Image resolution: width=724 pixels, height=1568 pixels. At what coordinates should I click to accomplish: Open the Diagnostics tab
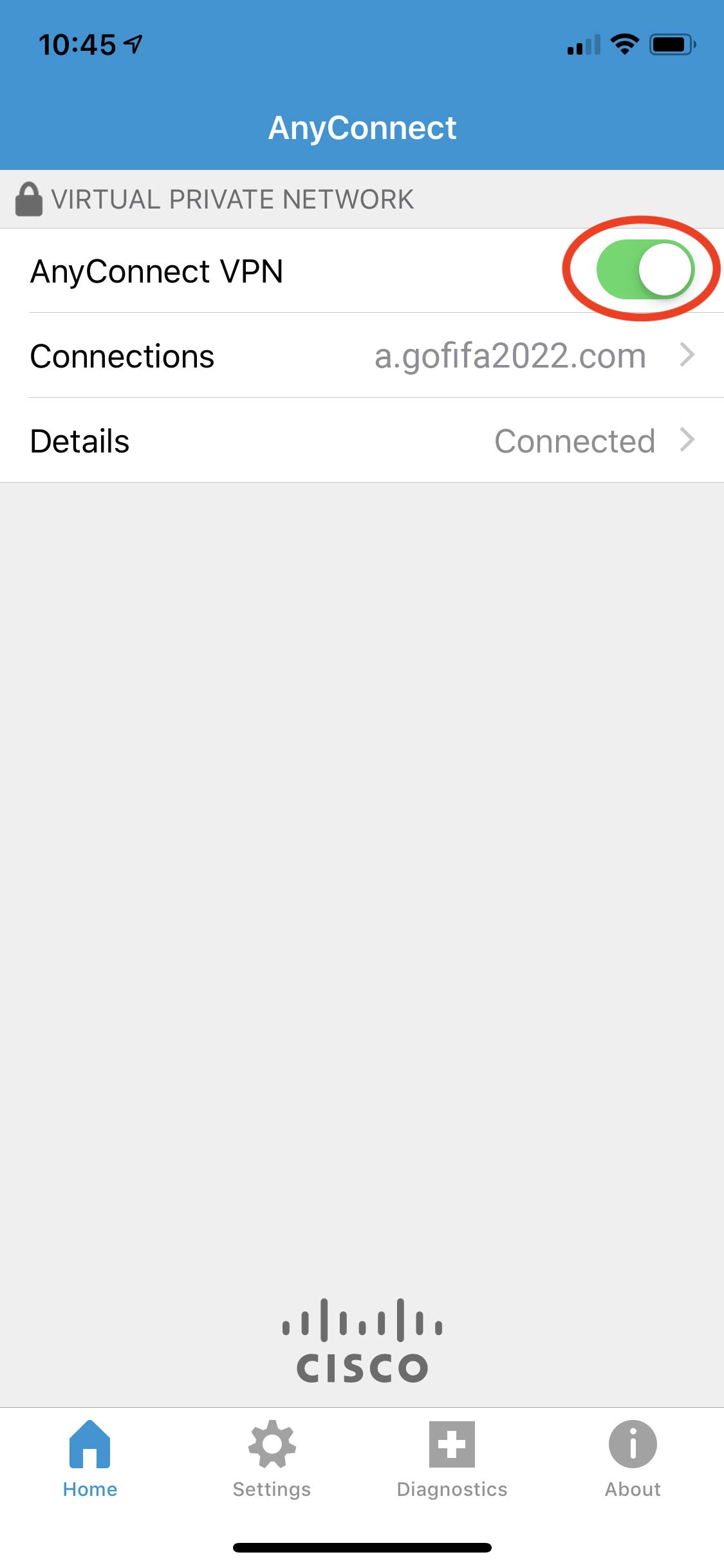point(452,1460)
